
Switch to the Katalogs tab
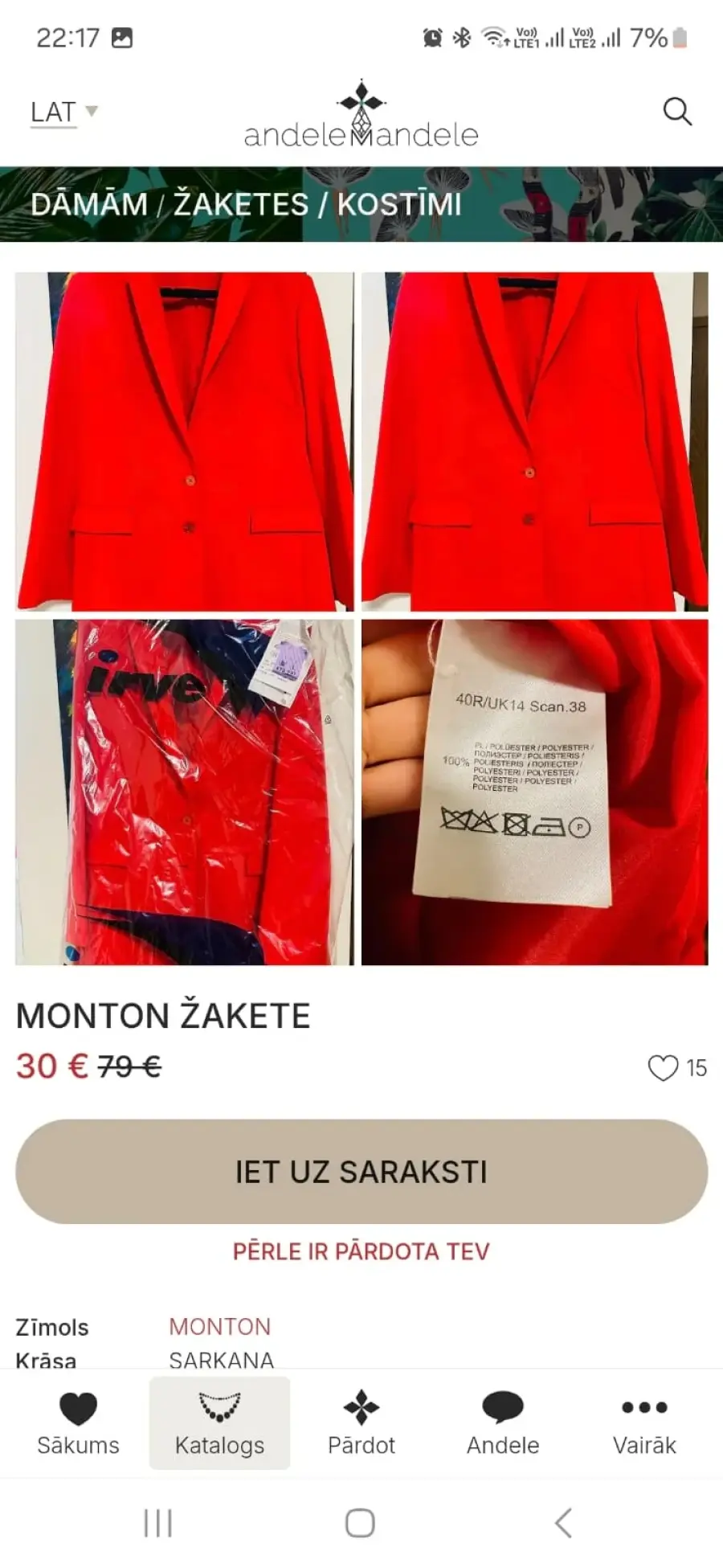[x=219, y=1425]
